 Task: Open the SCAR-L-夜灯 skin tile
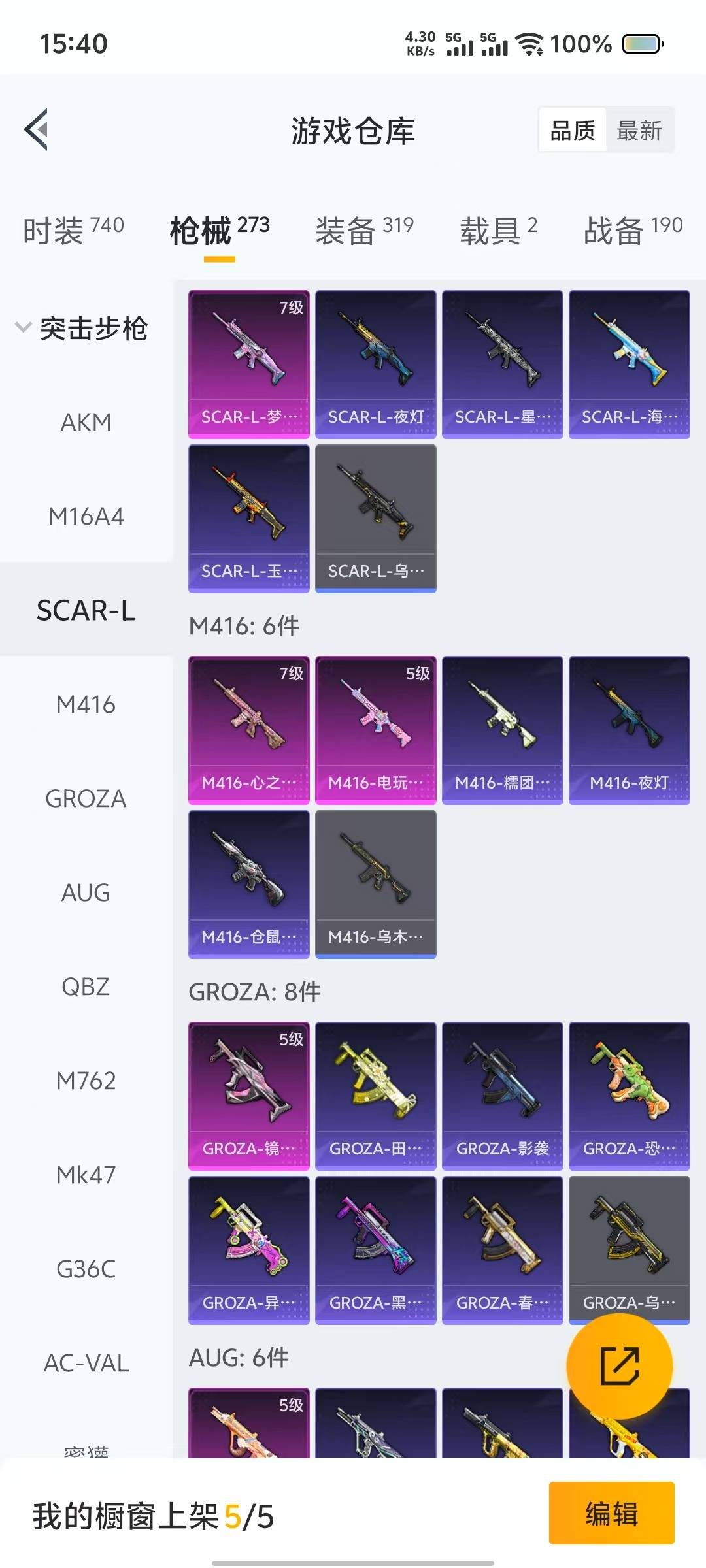(x=376, y=365)
